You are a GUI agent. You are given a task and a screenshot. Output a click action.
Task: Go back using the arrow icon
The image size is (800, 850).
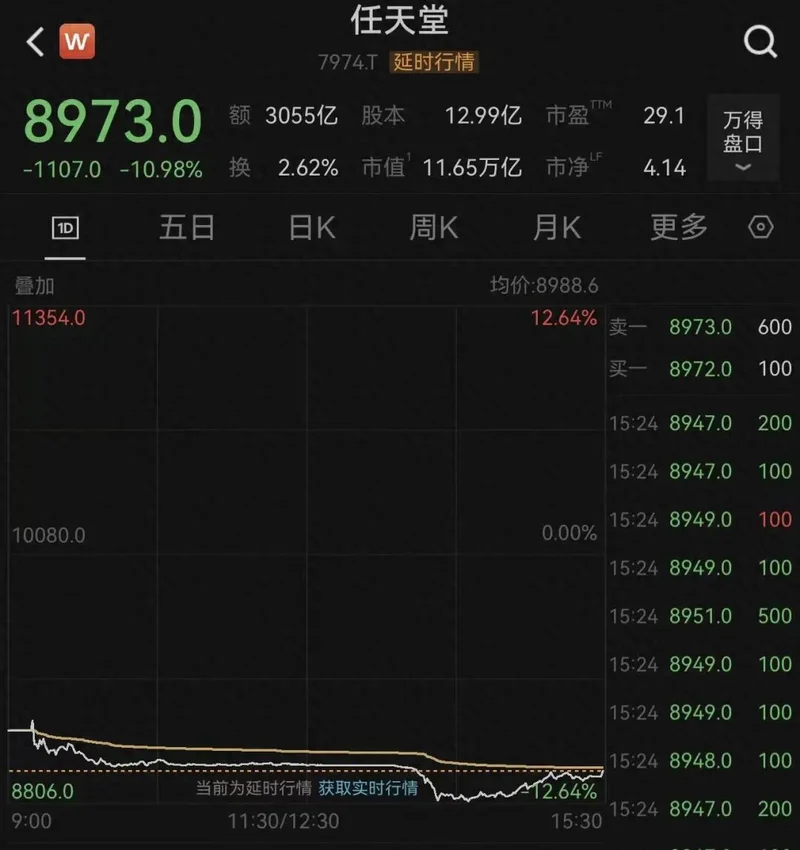pos(36,42)
